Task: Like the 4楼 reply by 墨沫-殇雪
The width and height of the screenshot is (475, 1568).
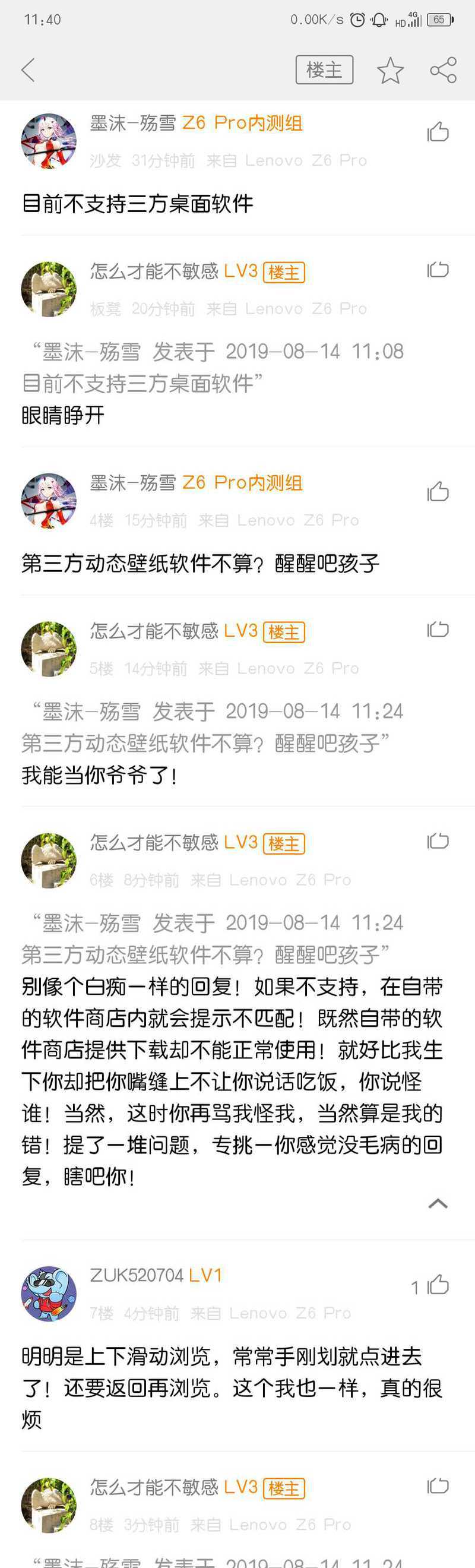Action: 438,491
